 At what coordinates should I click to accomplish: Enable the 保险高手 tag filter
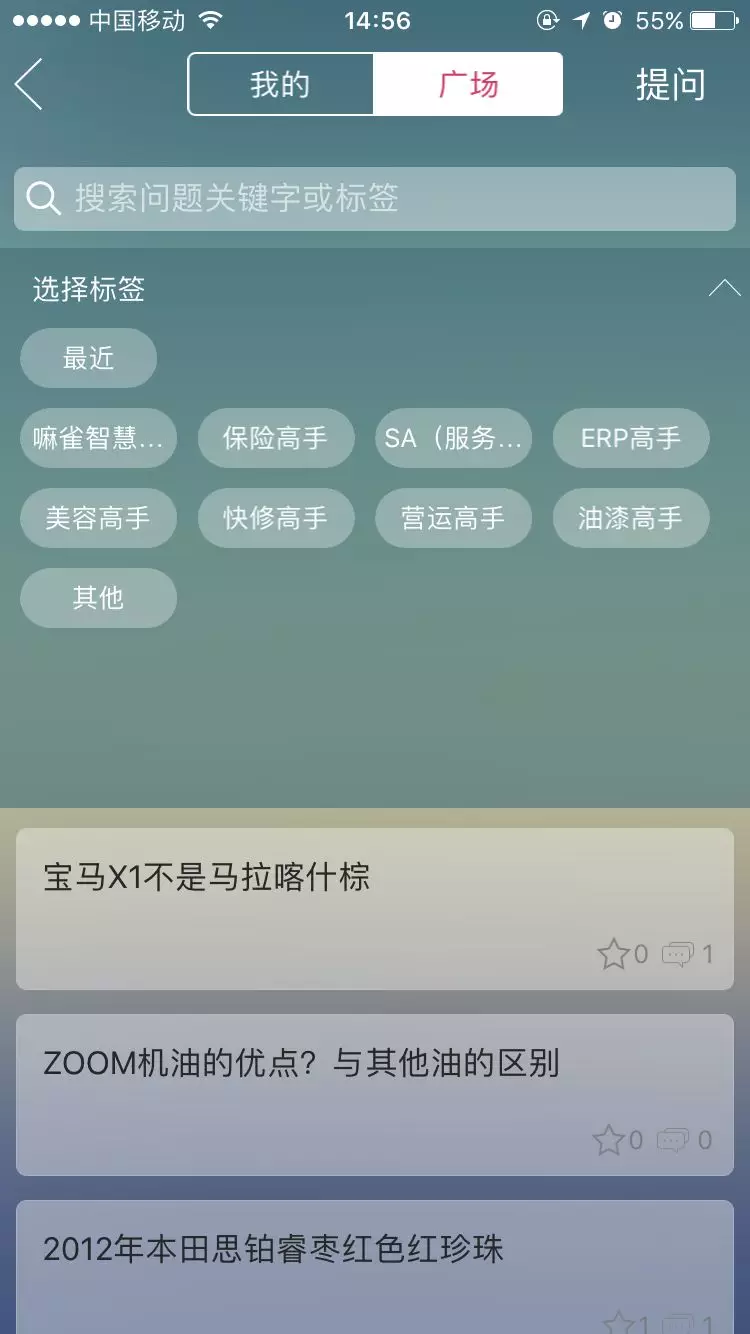coord(276,438)
